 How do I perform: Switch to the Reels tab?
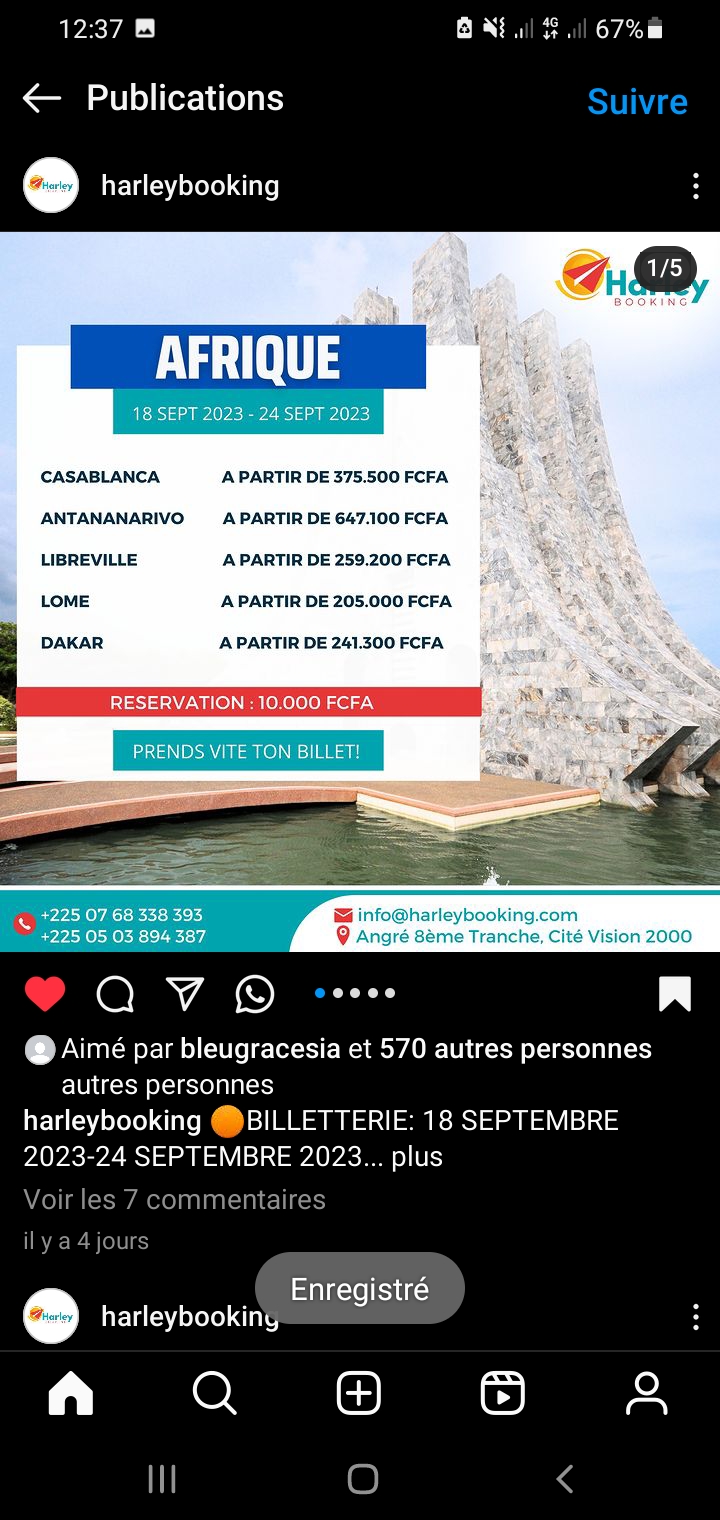503,1393
